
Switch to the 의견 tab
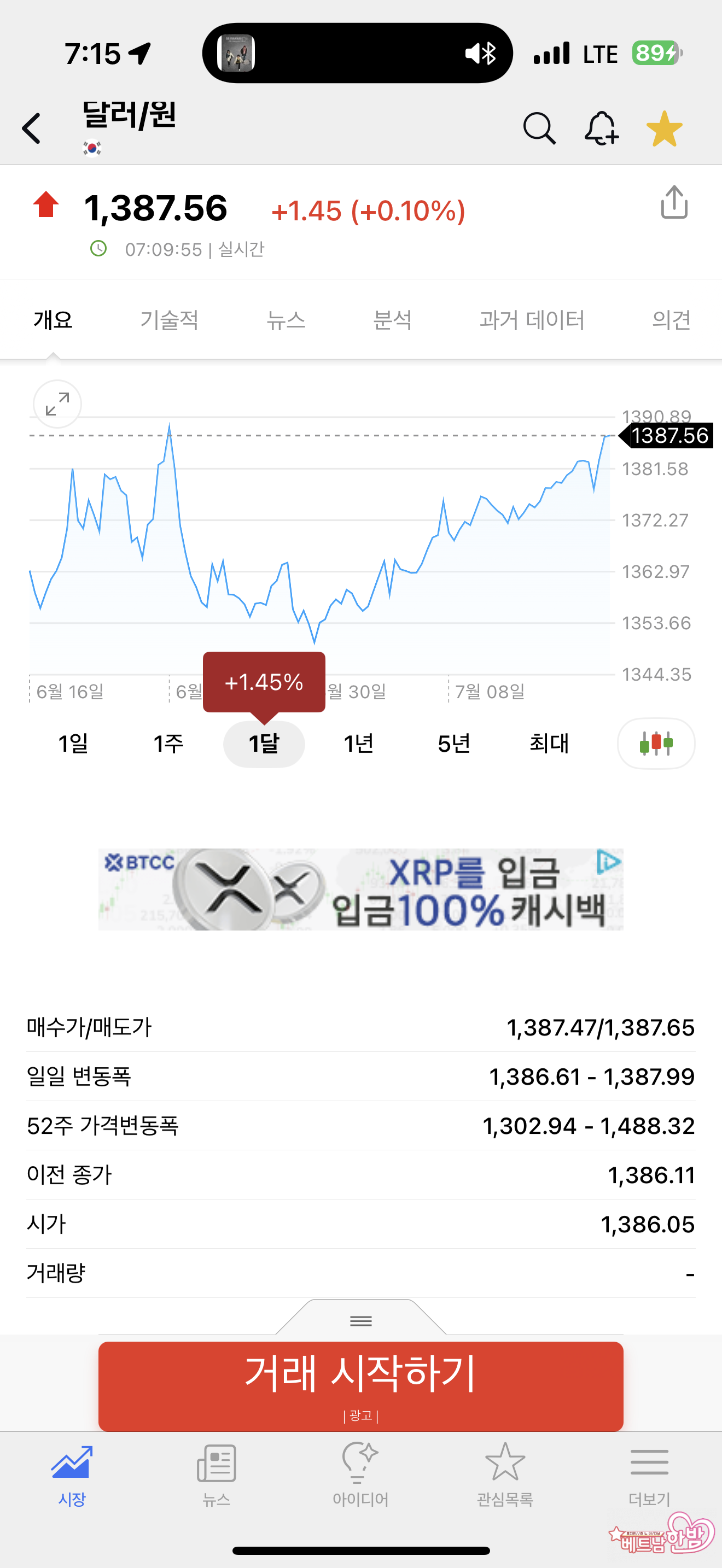click(671, 320)
